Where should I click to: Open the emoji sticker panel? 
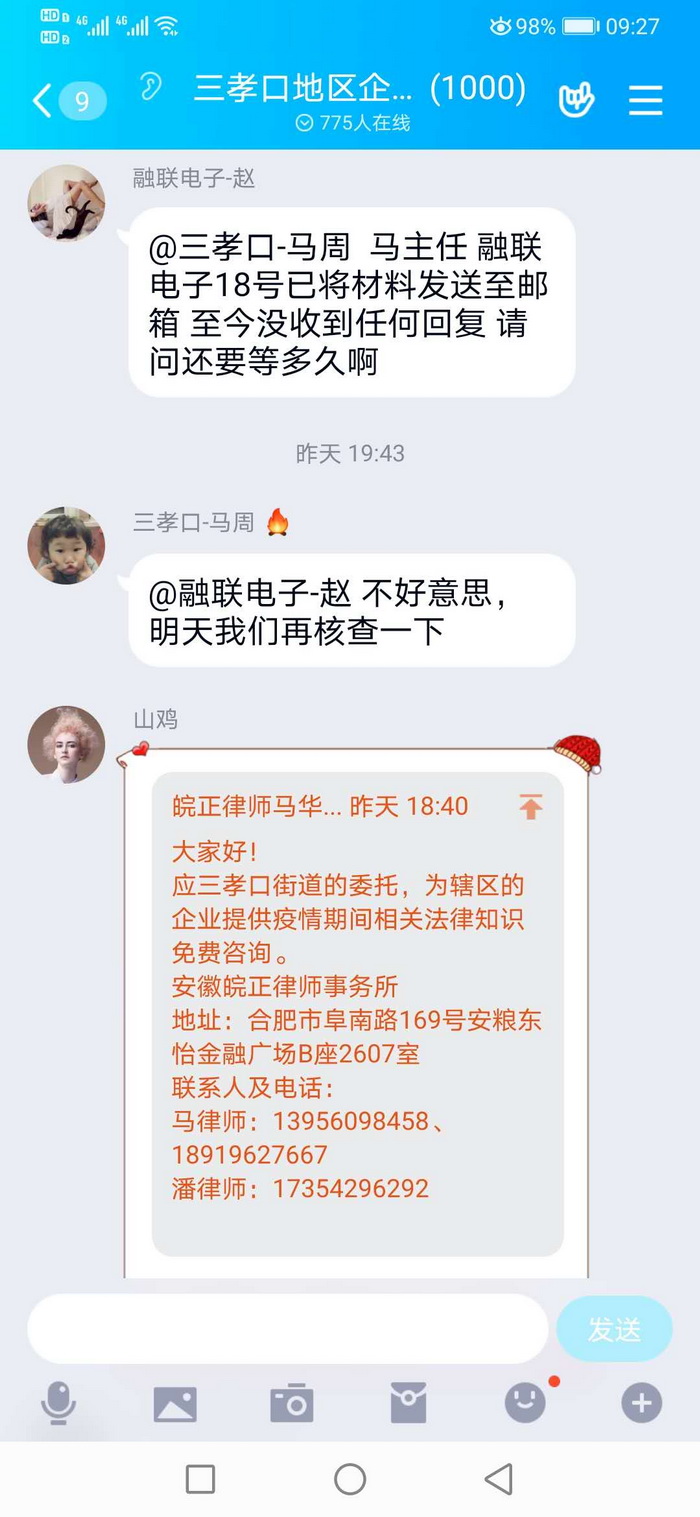point(525,1403)
